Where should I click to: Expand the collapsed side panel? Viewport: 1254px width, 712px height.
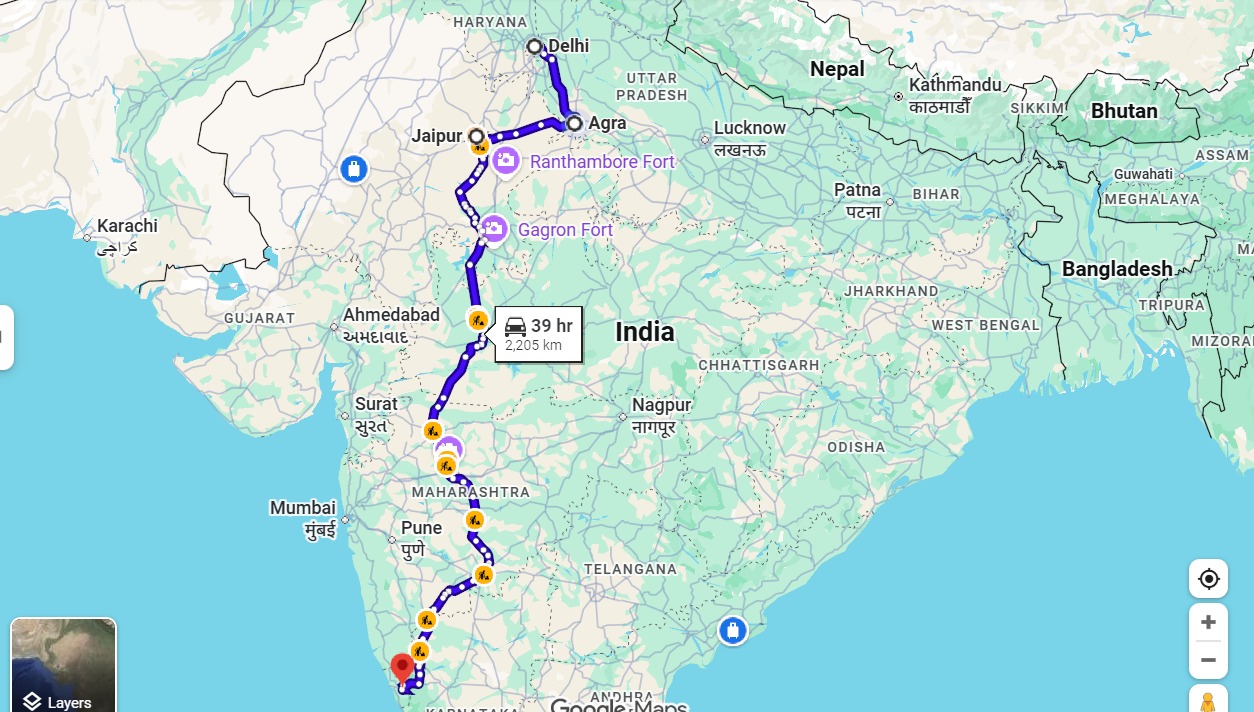pyautogui.click(x=5, y=337)
